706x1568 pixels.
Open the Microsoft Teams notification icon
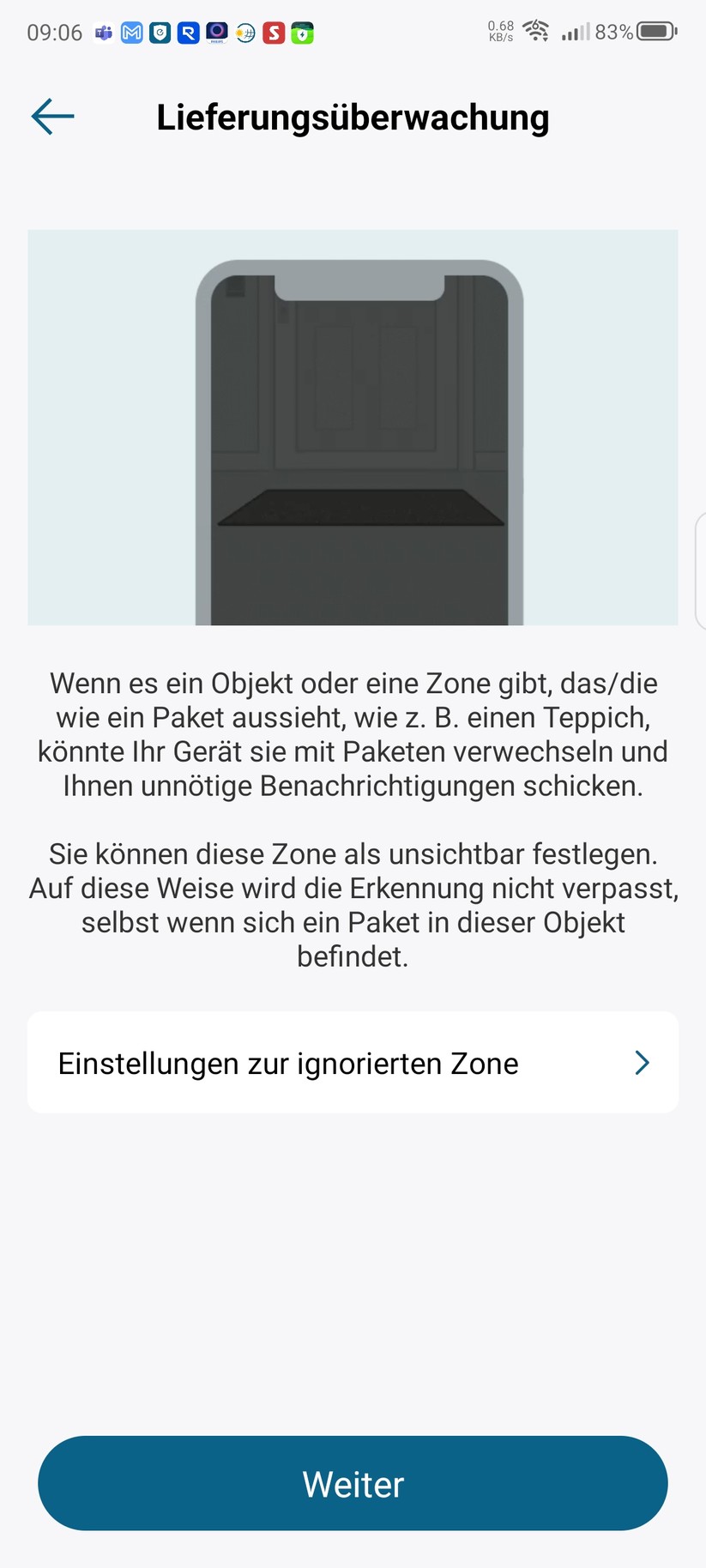pos(102,33)
